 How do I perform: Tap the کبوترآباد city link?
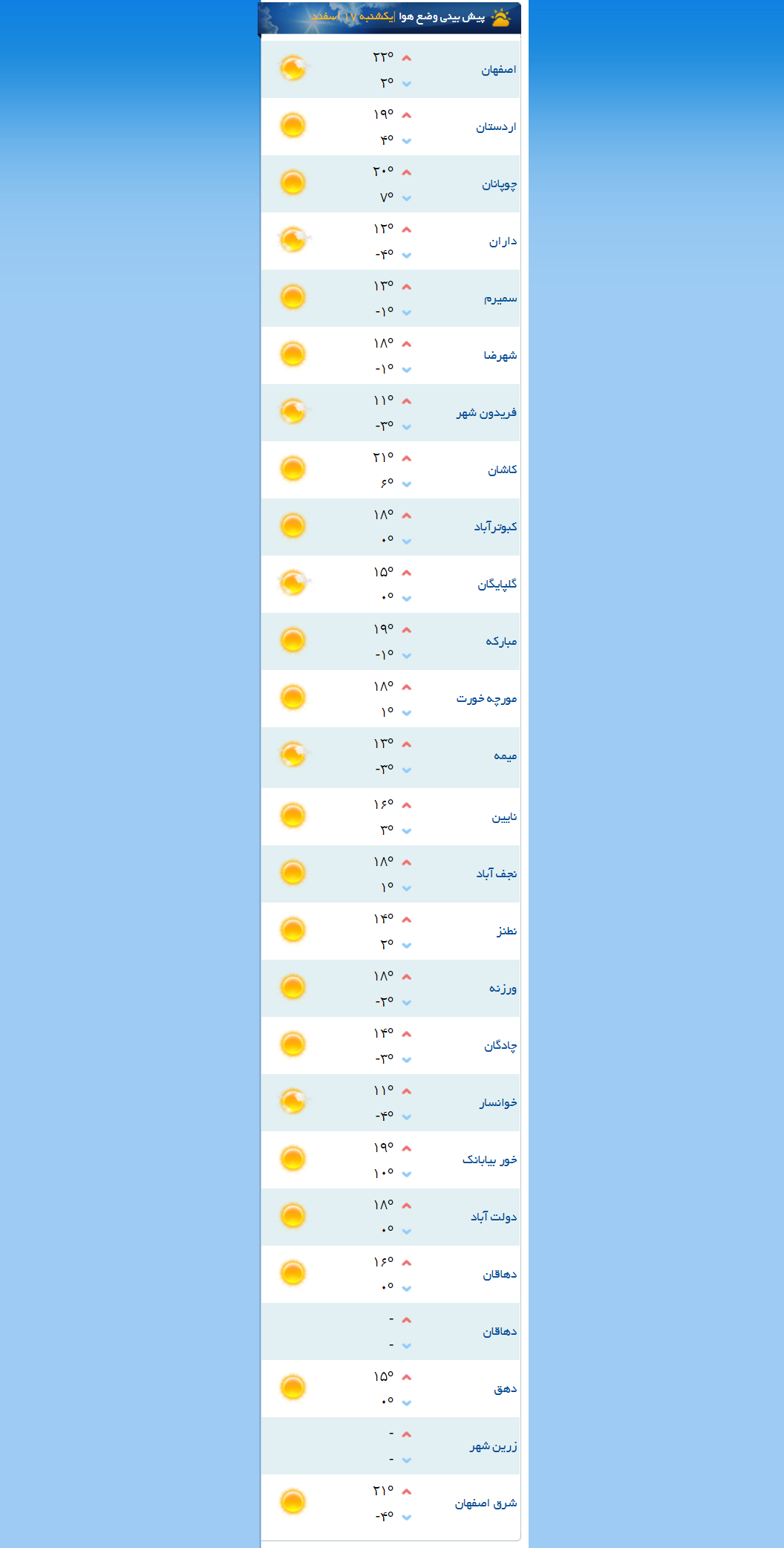click(495, 527)
